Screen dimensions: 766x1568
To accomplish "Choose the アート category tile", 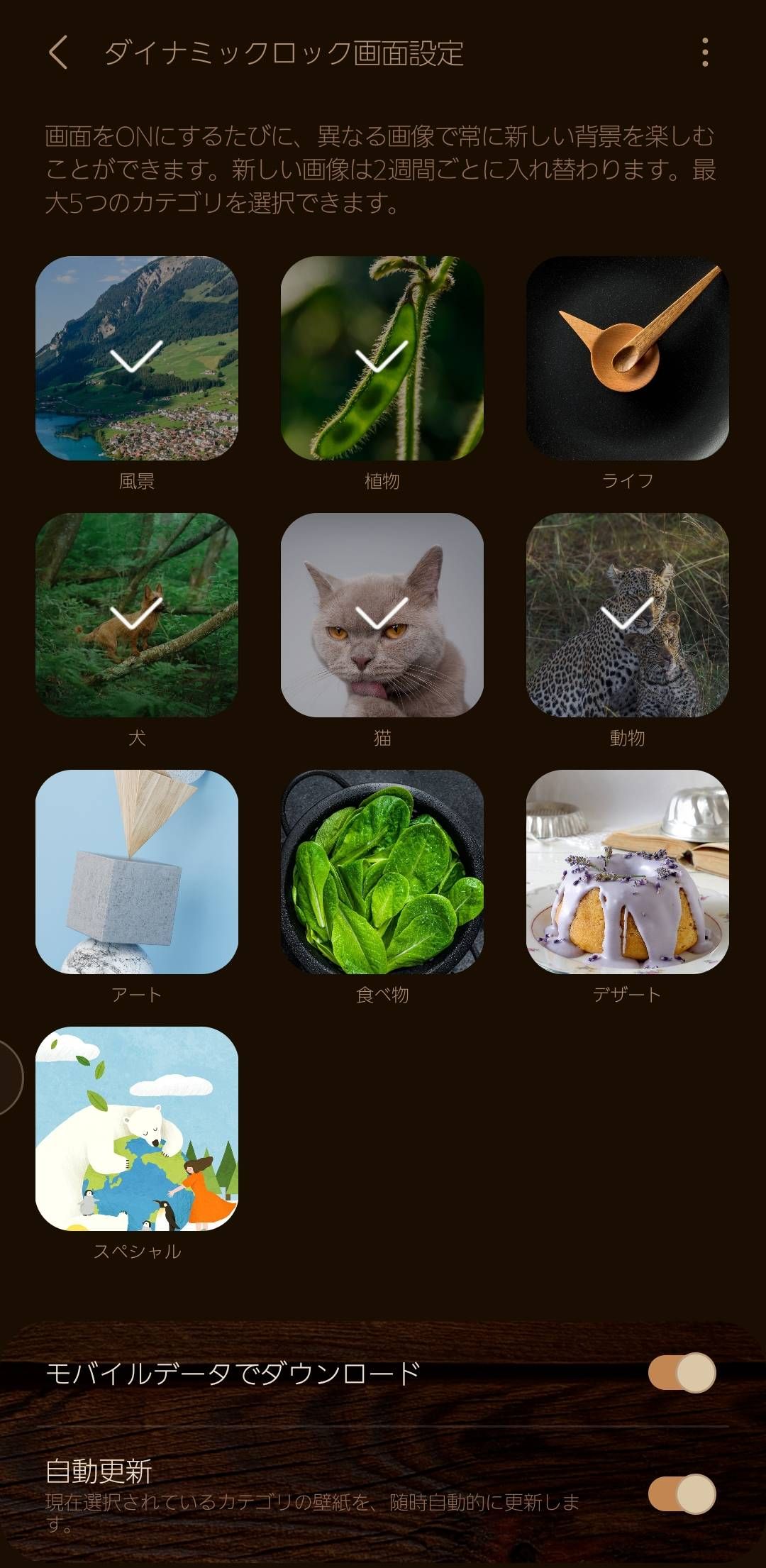I will click(137, 872).
